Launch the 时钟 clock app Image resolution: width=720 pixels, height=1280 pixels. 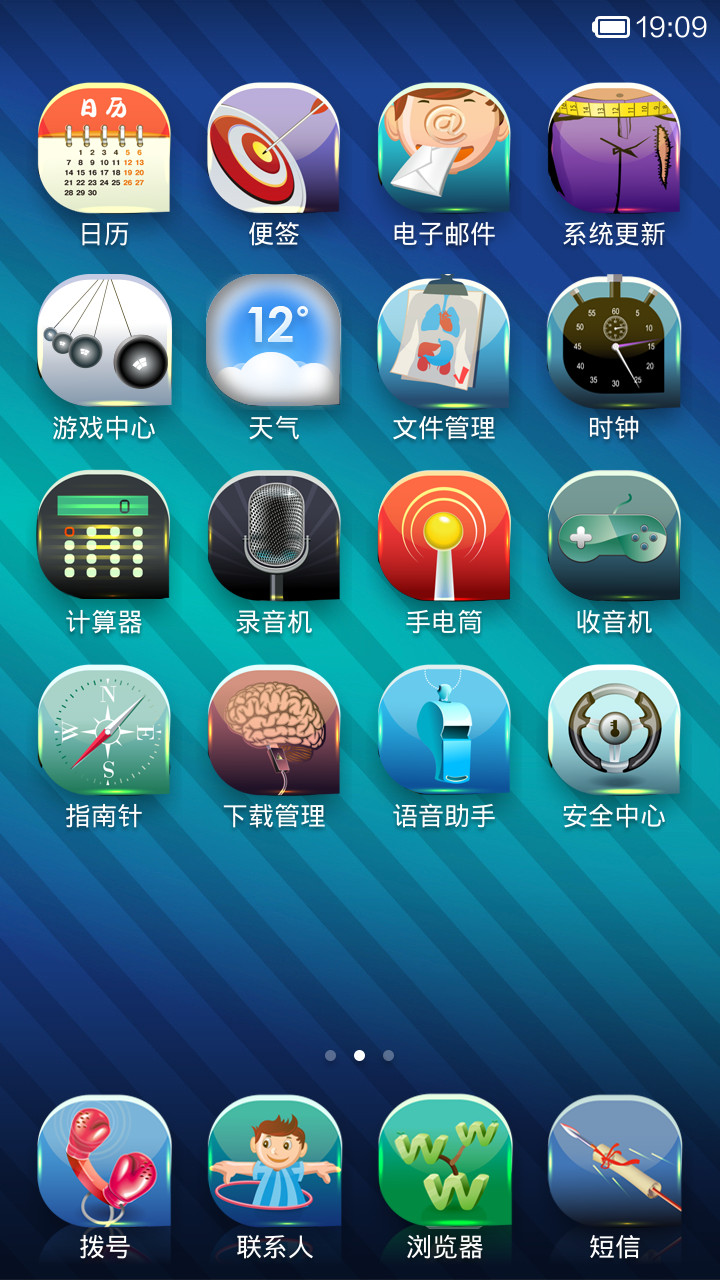point(614,342)
